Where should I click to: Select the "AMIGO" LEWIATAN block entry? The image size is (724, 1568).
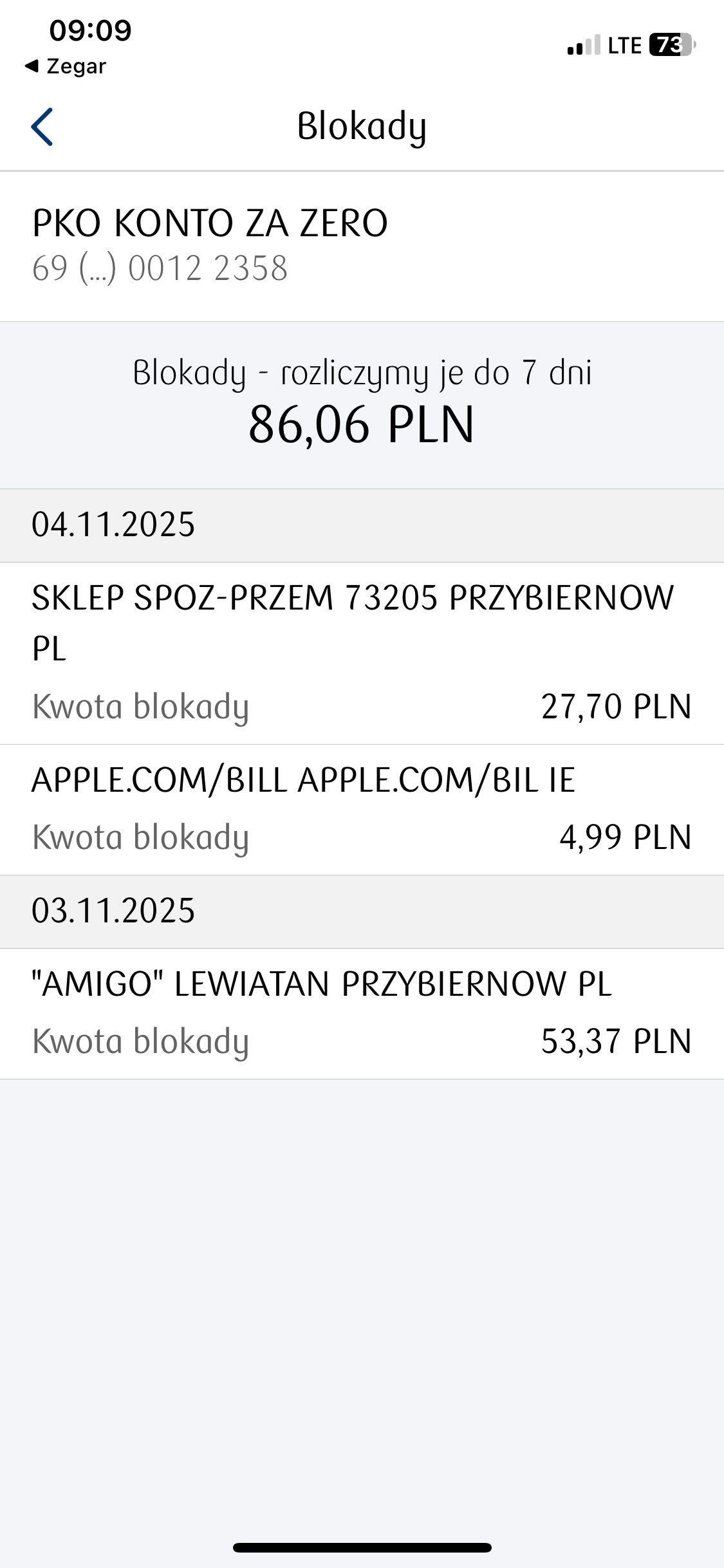coord(362,1013)
